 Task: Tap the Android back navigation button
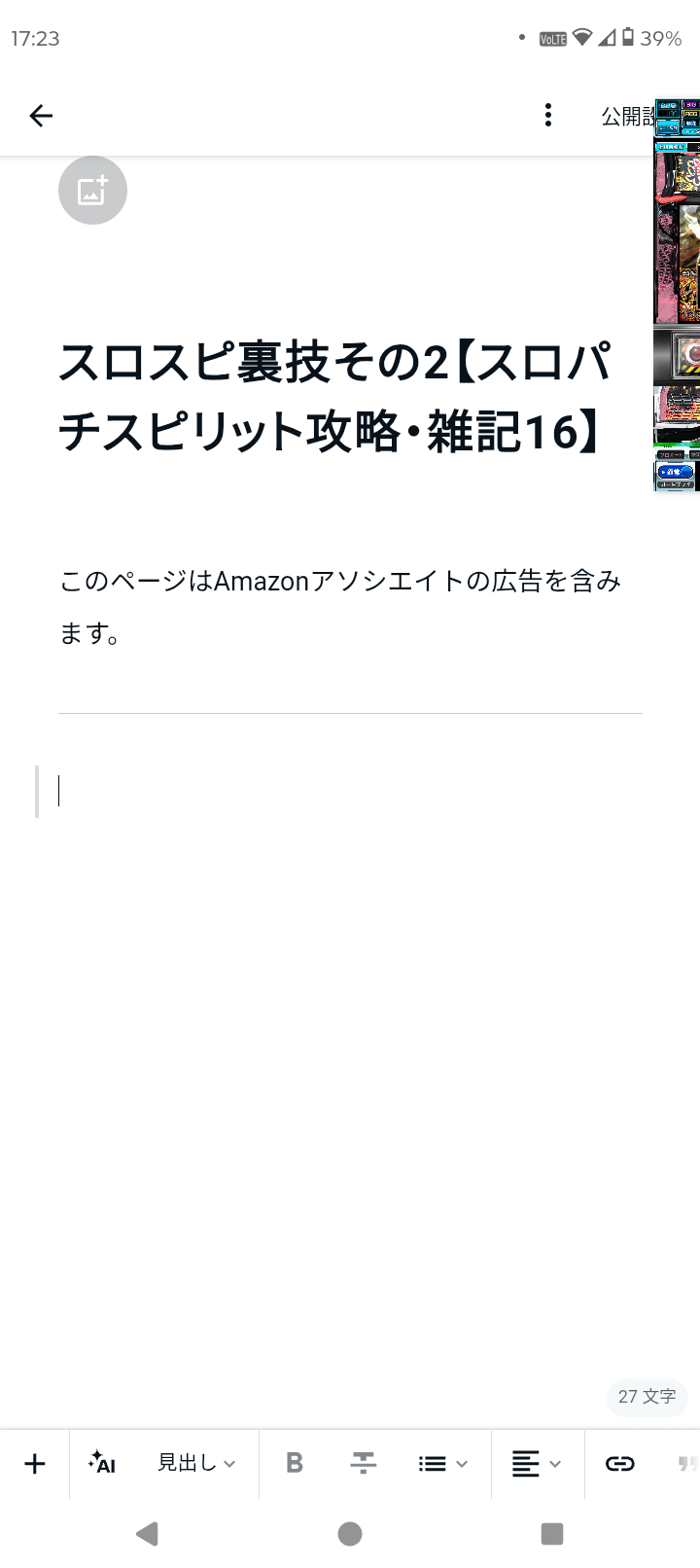pyautogui.click(x=148, y=1532)
